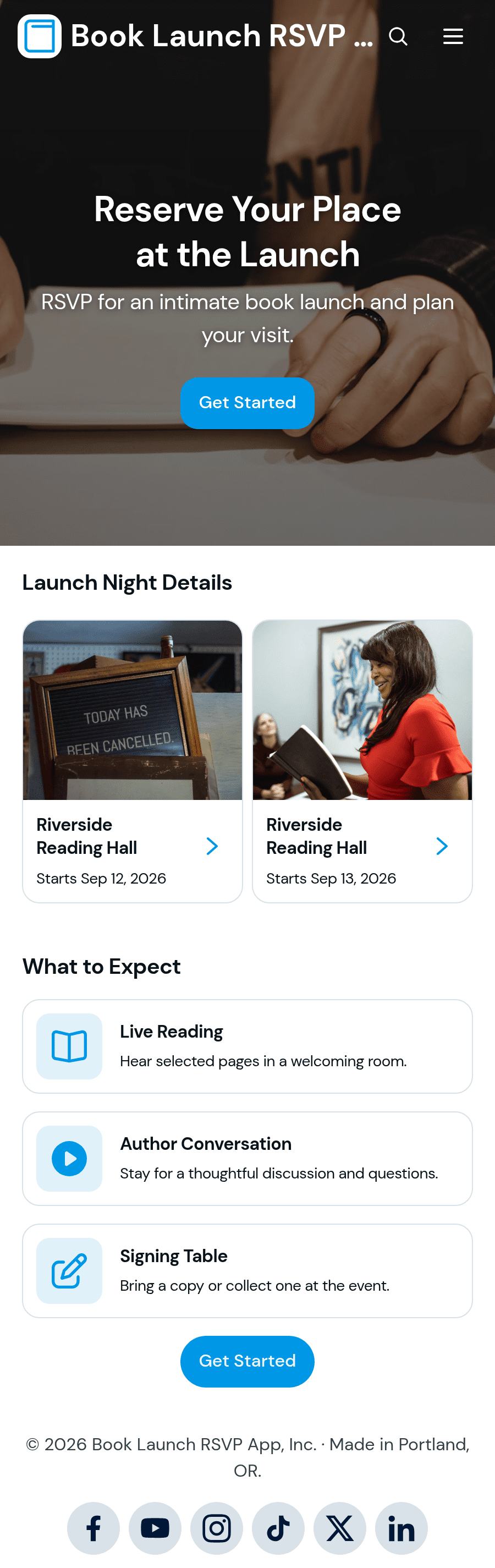
Task: Open the X profile link
Action: (340, 1528)
